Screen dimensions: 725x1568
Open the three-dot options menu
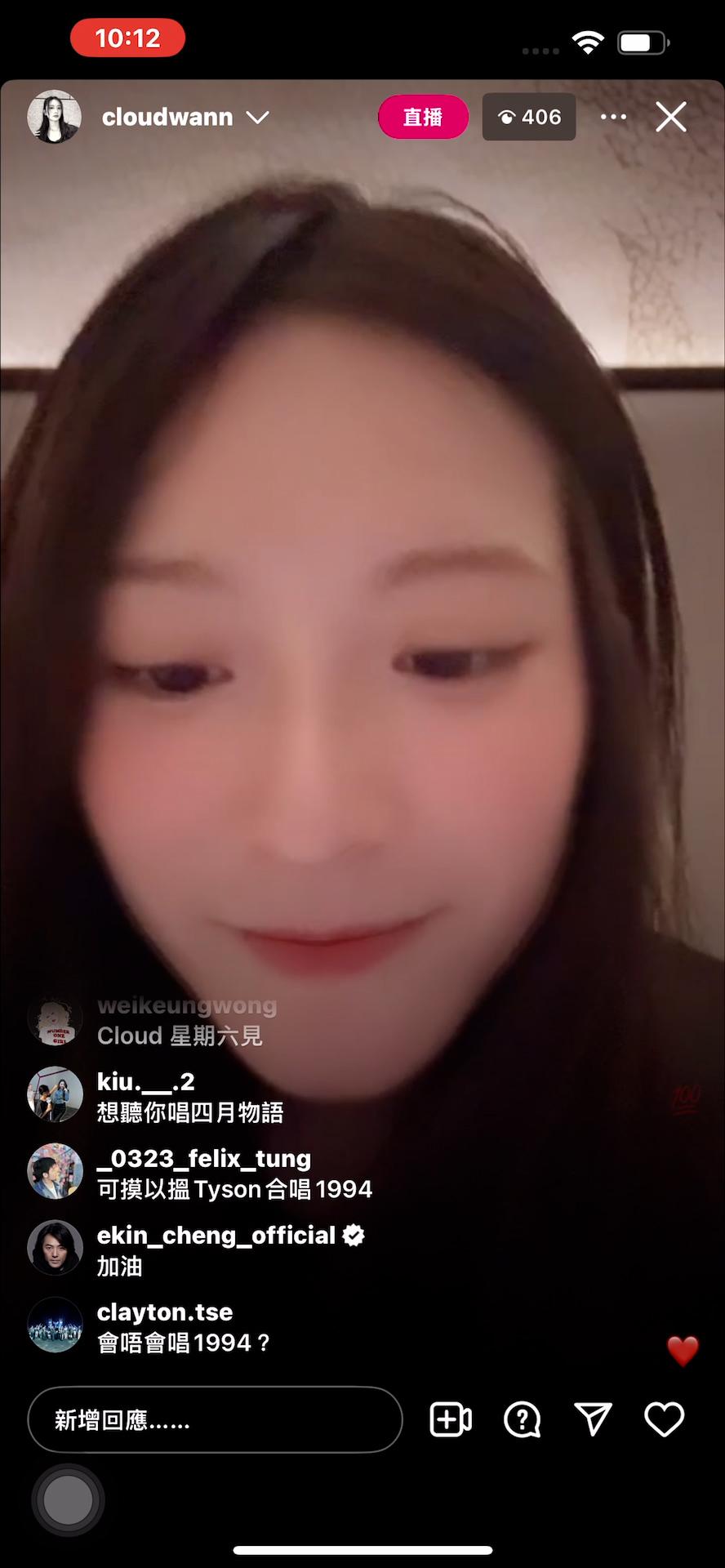(613, 118)
